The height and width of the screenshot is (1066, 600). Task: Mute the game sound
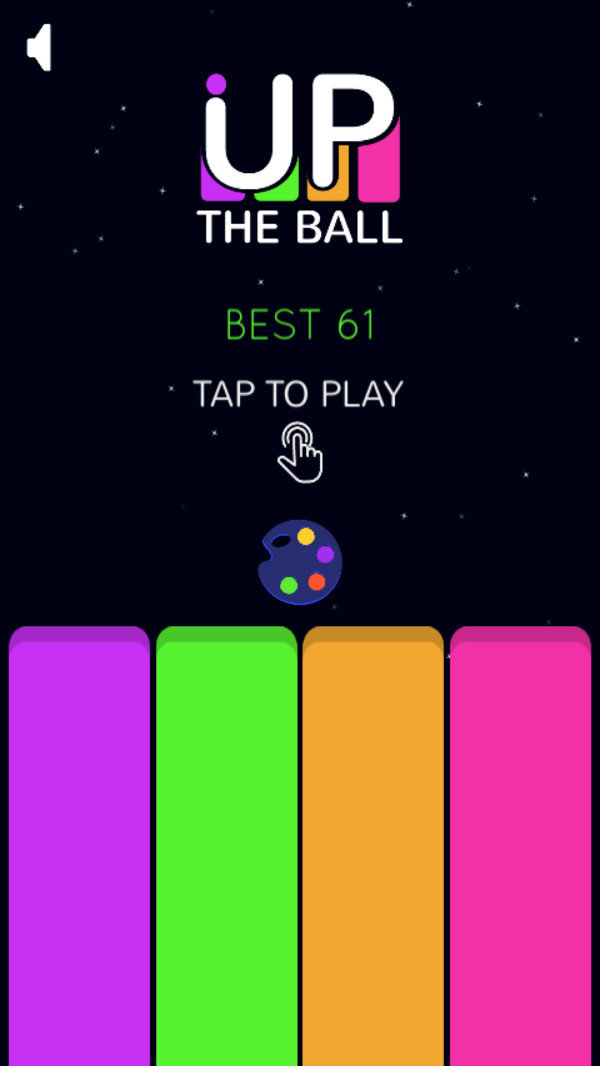[39, 48]
